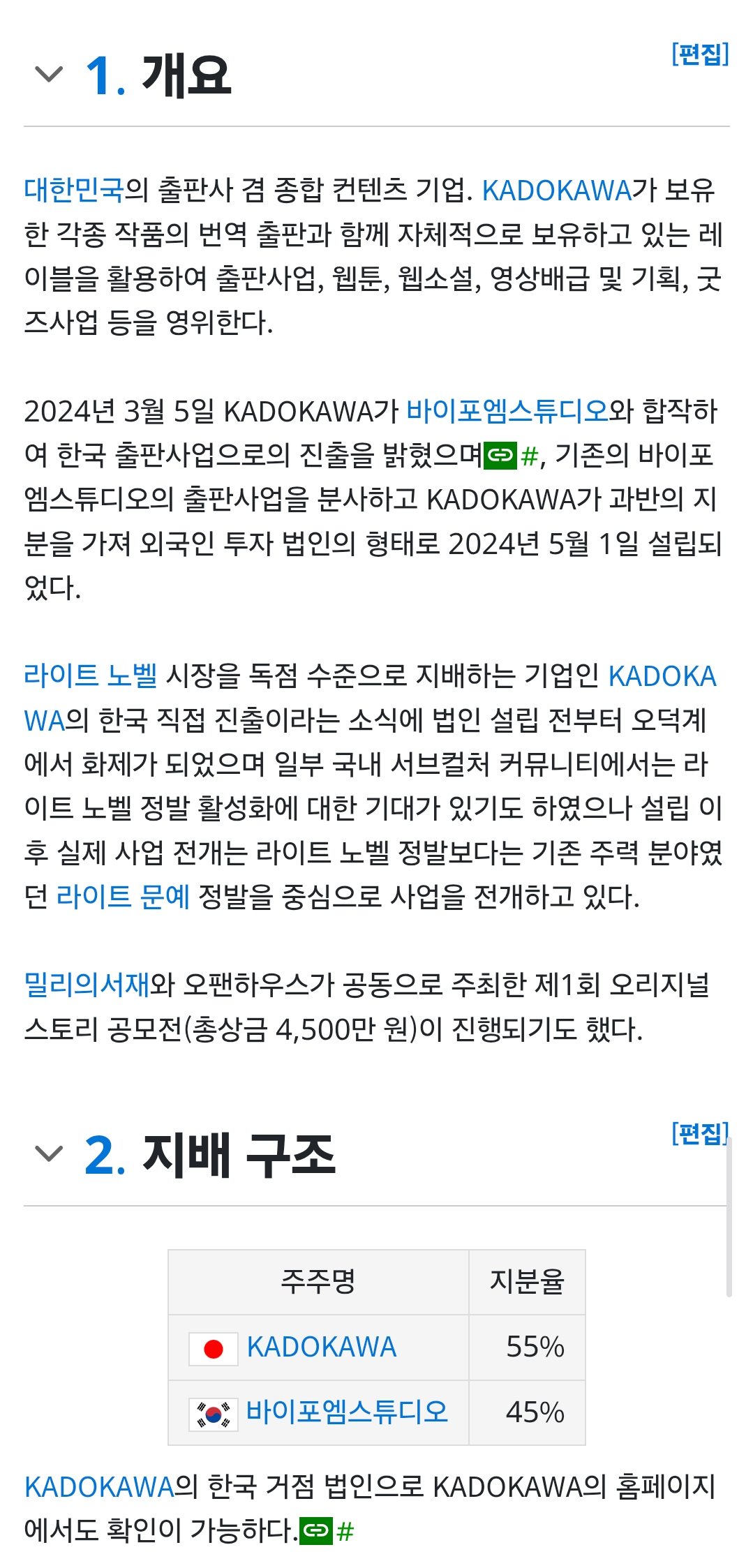Screen dimensions: 753x1568
Task: Open the 라이트 노벨 link
Action: pyautogui.click(x=91, y=675)
